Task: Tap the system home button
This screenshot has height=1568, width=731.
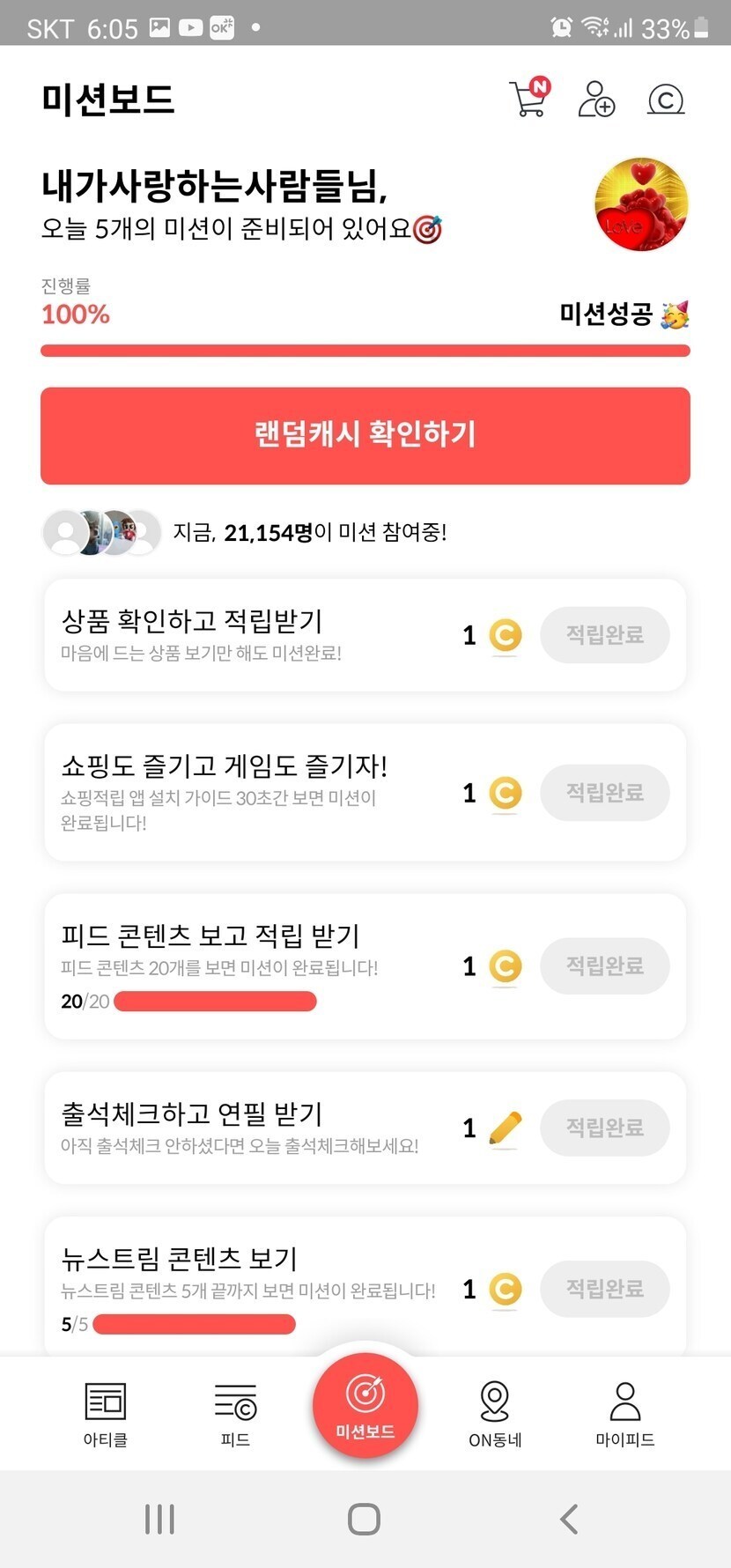Action: pos(365,1520)
